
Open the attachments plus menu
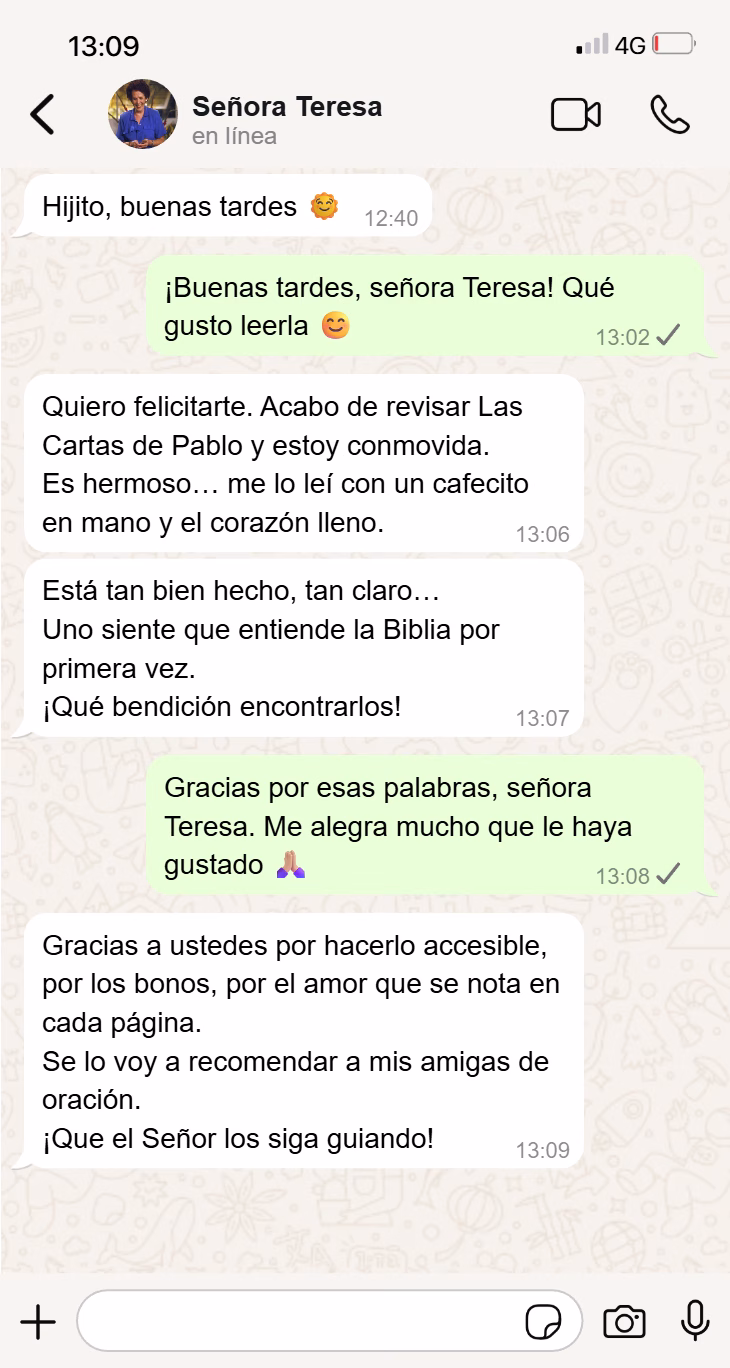pos(38,1322)
